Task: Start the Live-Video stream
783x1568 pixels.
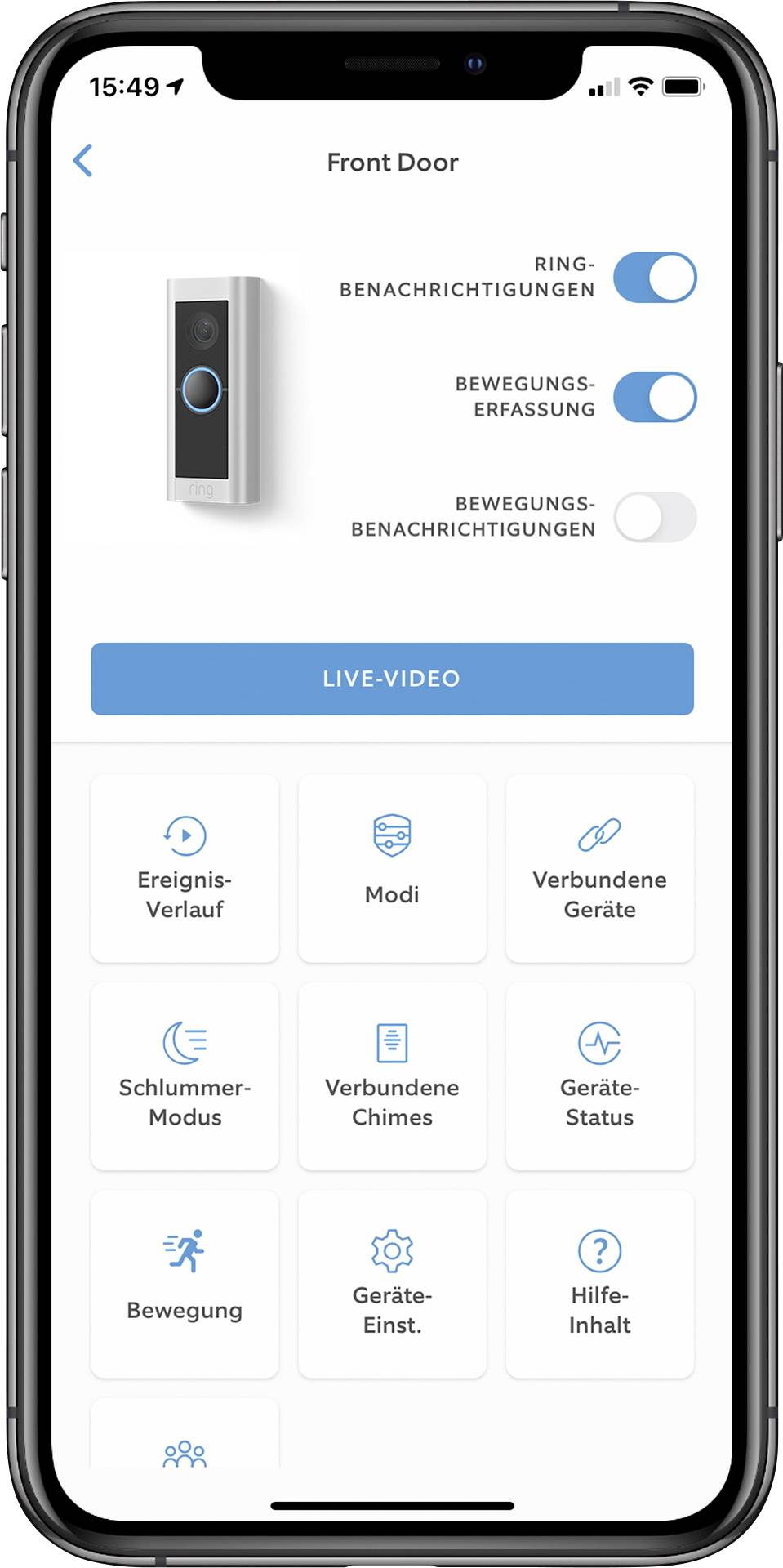Action: pos(391,679)
